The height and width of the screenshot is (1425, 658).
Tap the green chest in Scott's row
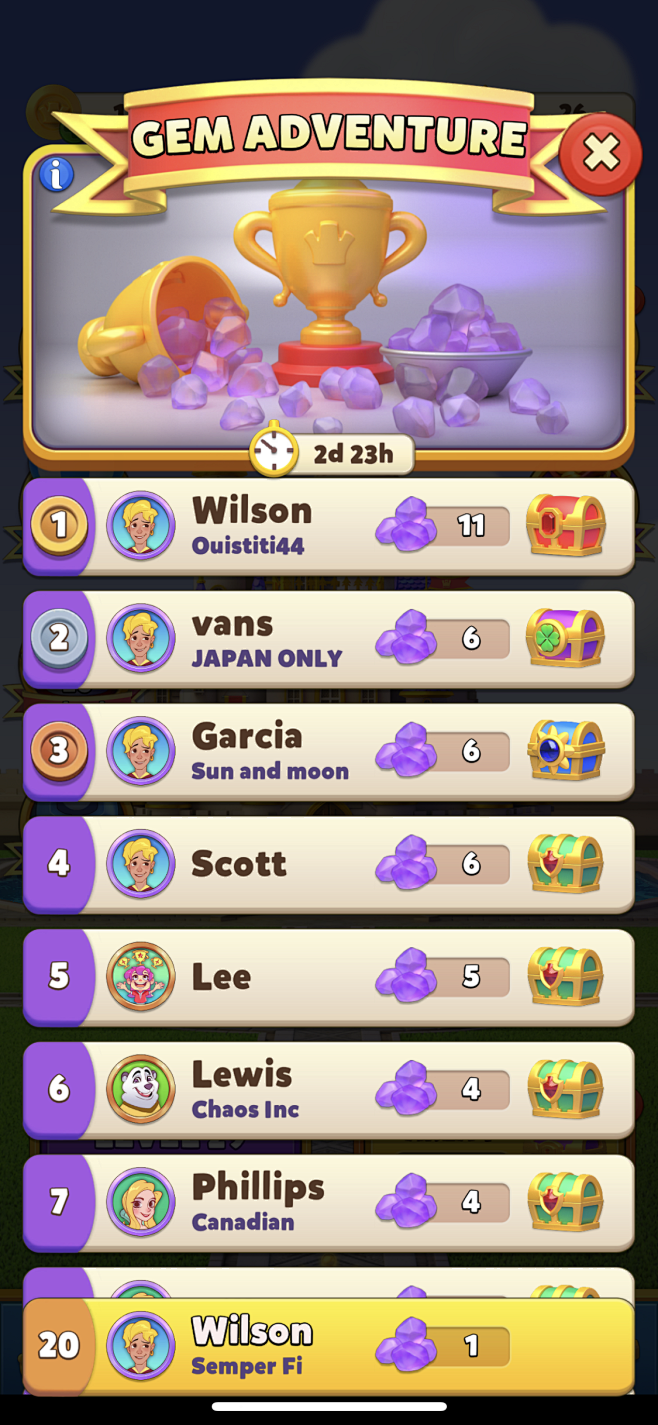(x=565, y=863)
